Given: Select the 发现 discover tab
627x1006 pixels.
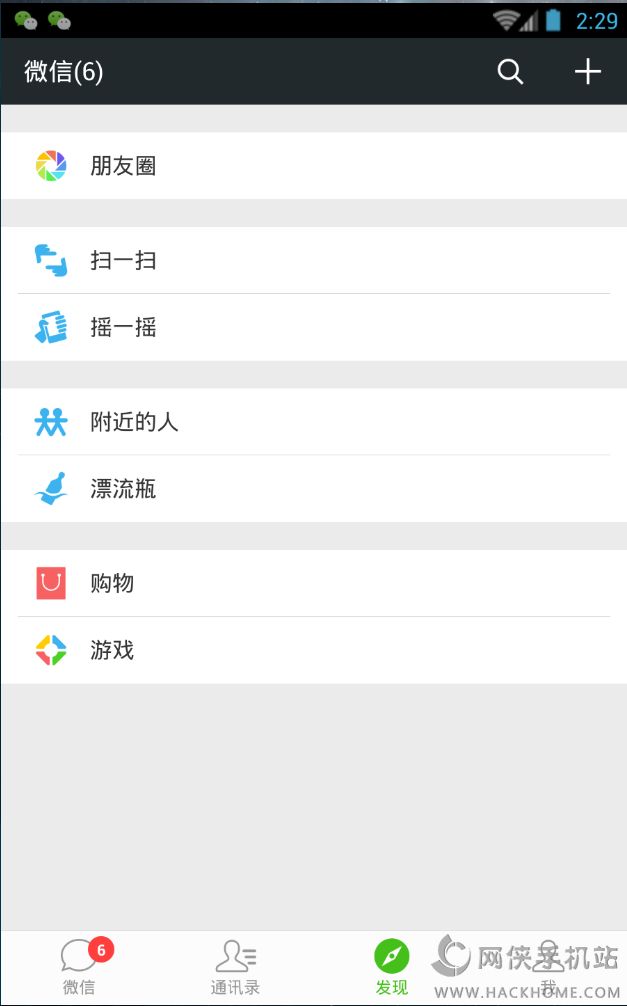Looking at the screenshot, I should pos(392,967).
